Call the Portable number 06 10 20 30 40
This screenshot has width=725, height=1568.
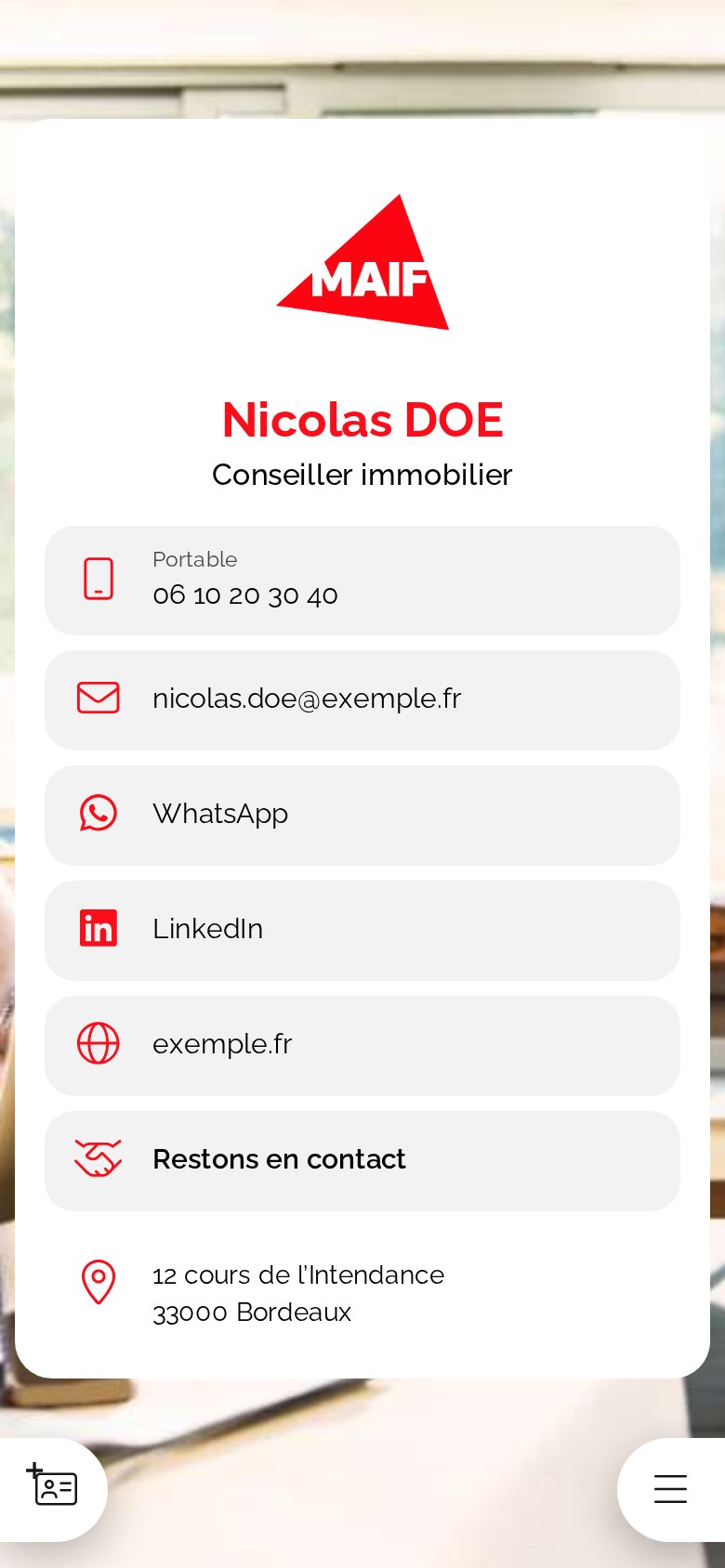coord(362,581)
